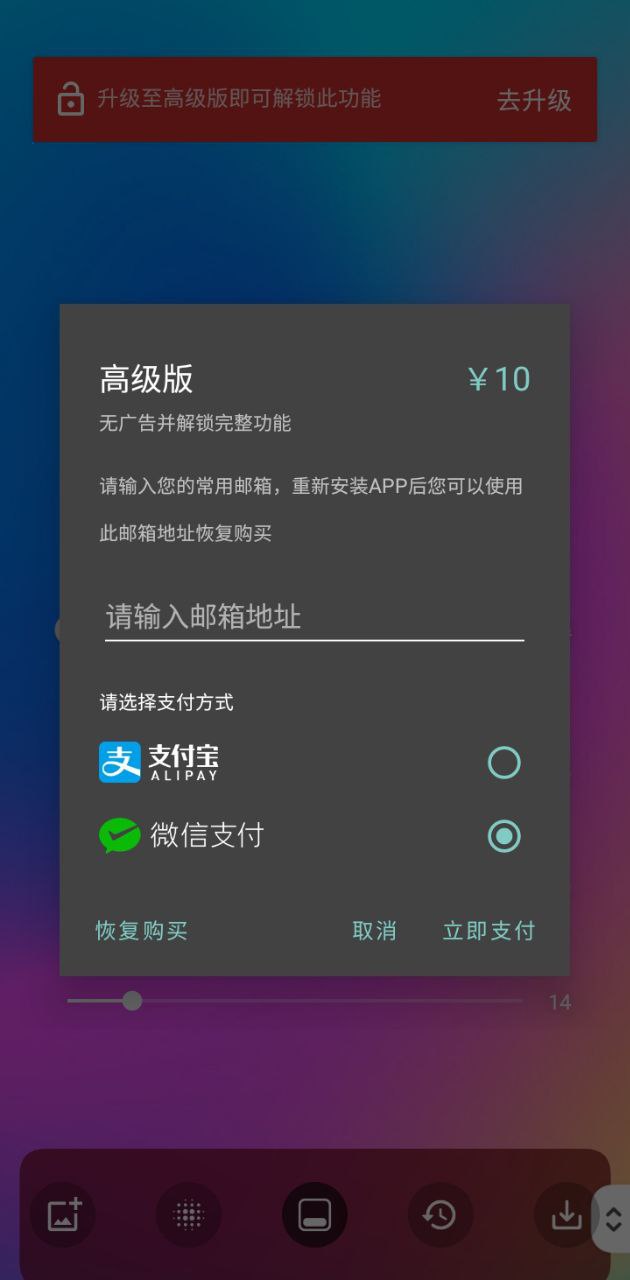Open the history icon
The image size is (630, 1280).
coord(439,1215)
